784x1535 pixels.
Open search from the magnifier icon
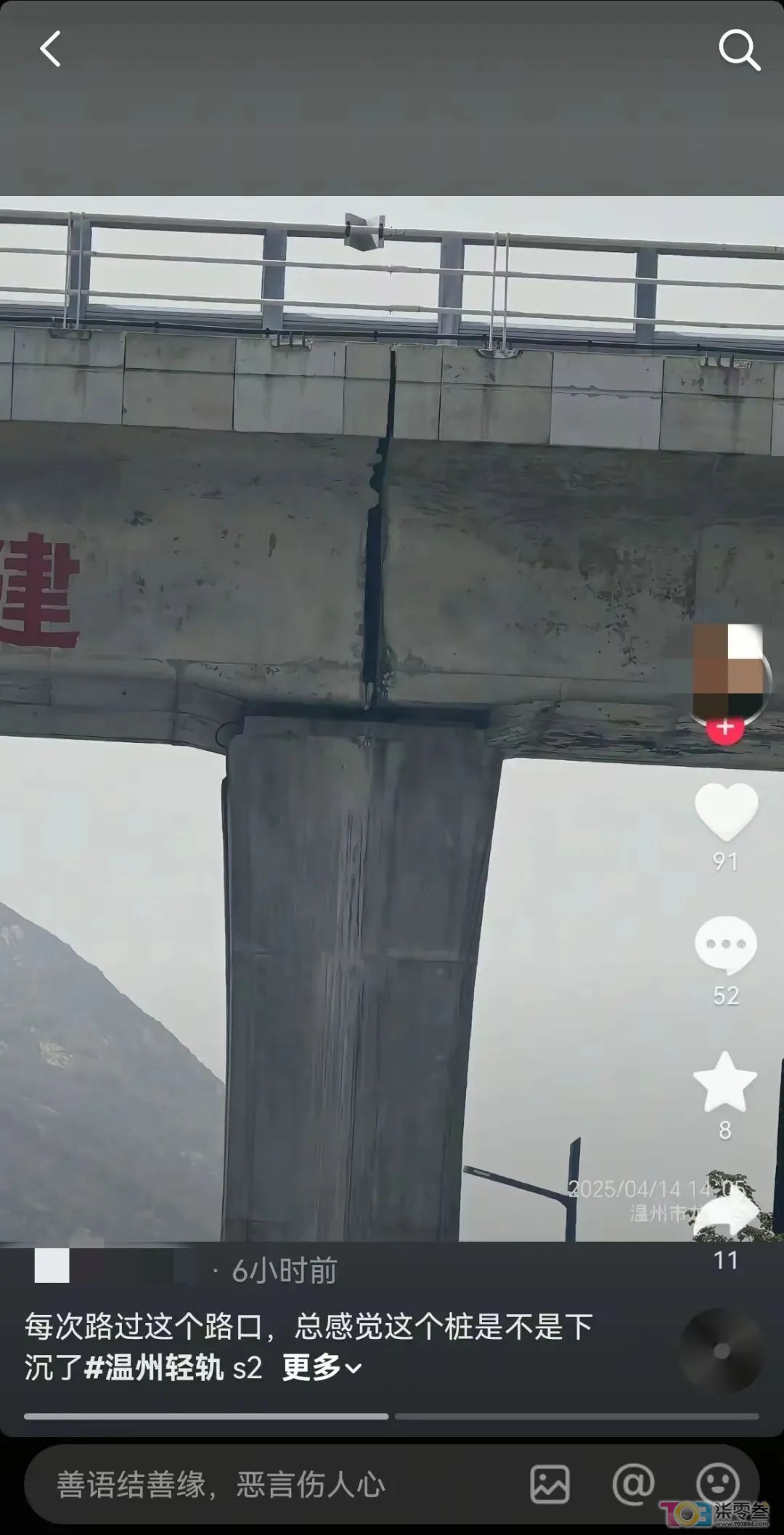point(738,50)
